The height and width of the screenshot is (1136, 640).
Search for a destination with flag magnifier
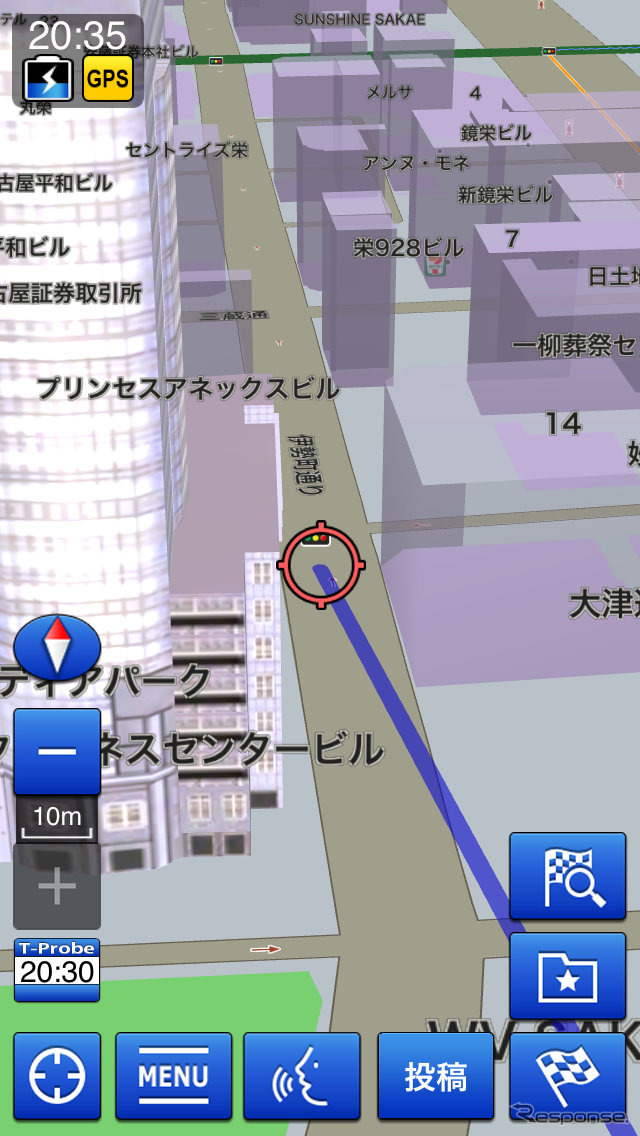coord(567,876)
